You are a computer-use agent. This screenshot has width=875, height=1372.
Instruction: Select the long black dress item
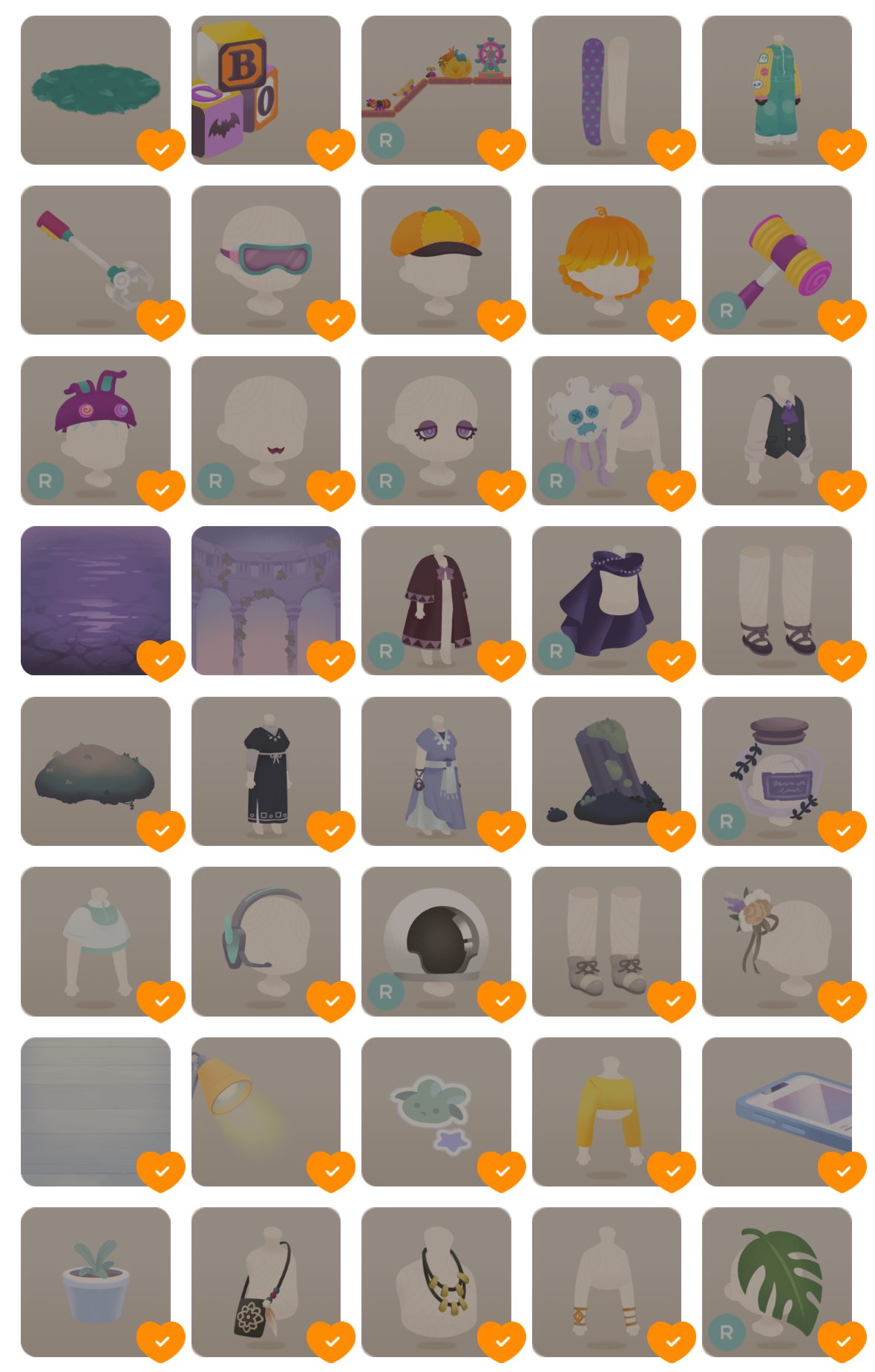(x=266, y=771)
